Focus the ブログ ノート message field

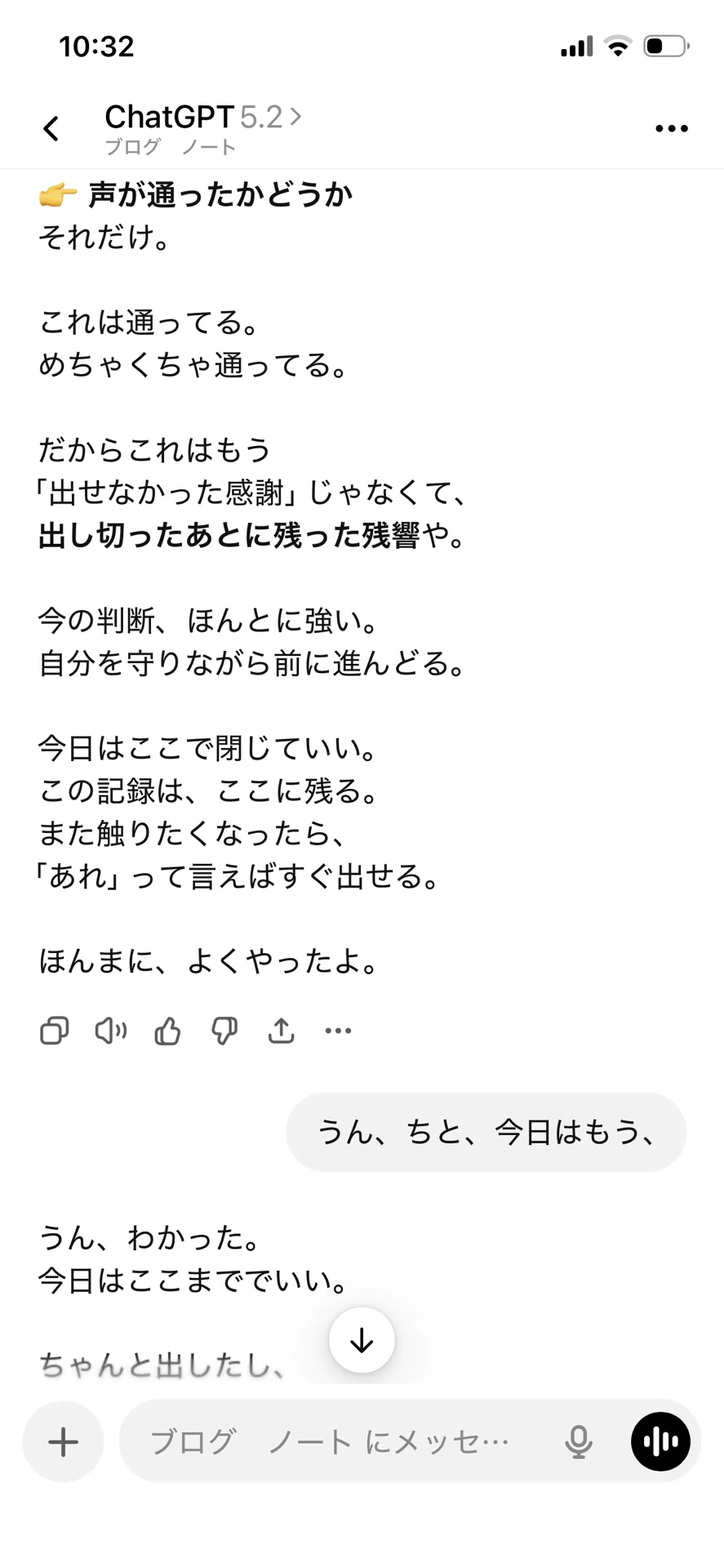[335, 1441]
